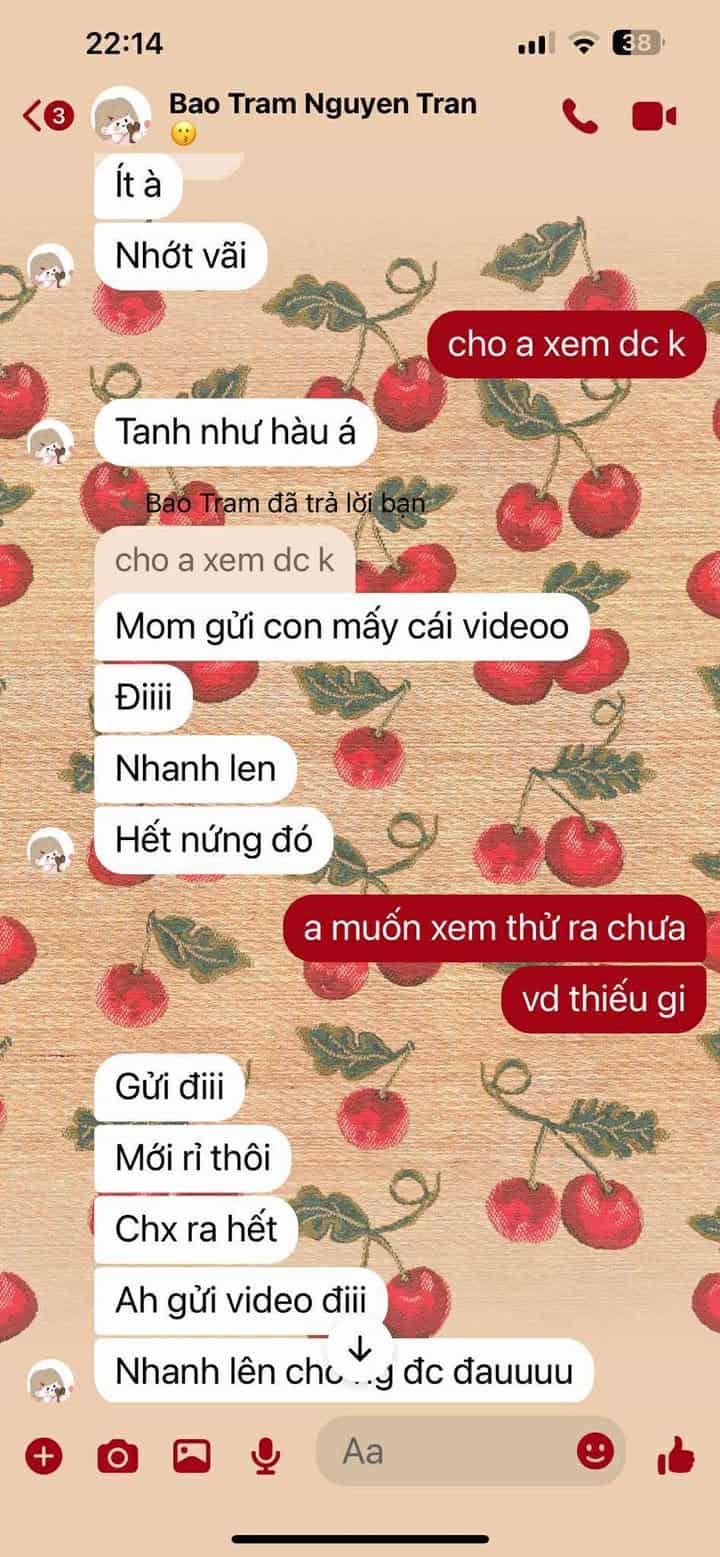Tap the quoted reply "cho a xem dc k"
This screenshot has height=1557, width=720.
[225, 560]
